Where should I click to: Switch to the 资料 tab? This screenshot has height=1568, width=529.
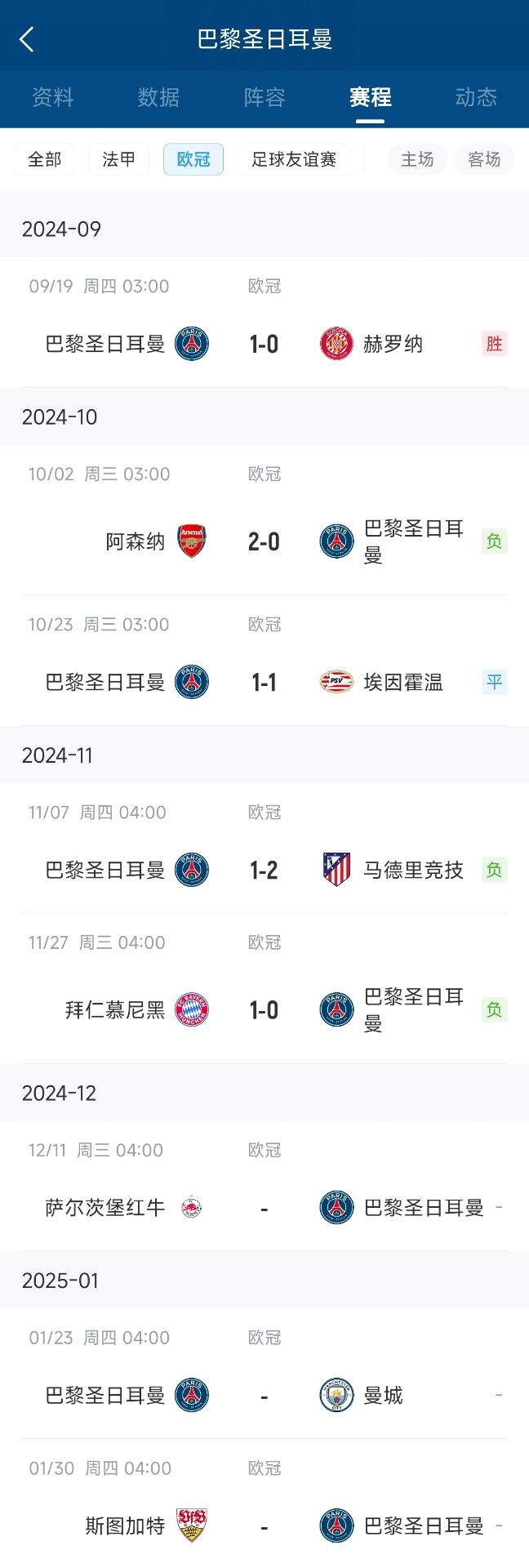pos(53,98)
